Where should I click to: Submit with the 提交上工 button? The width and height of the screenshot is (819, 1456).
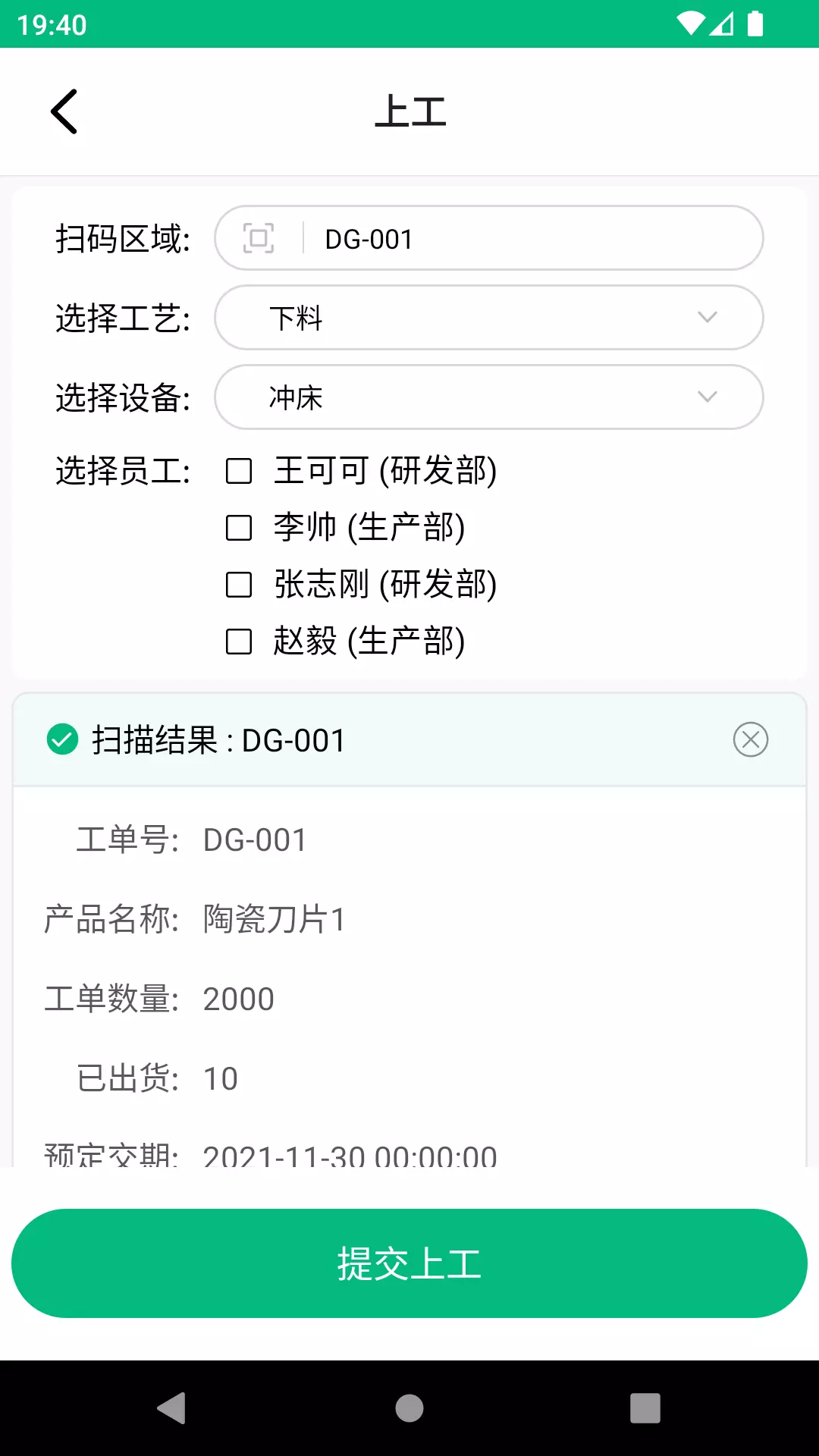pos(409,1263)
